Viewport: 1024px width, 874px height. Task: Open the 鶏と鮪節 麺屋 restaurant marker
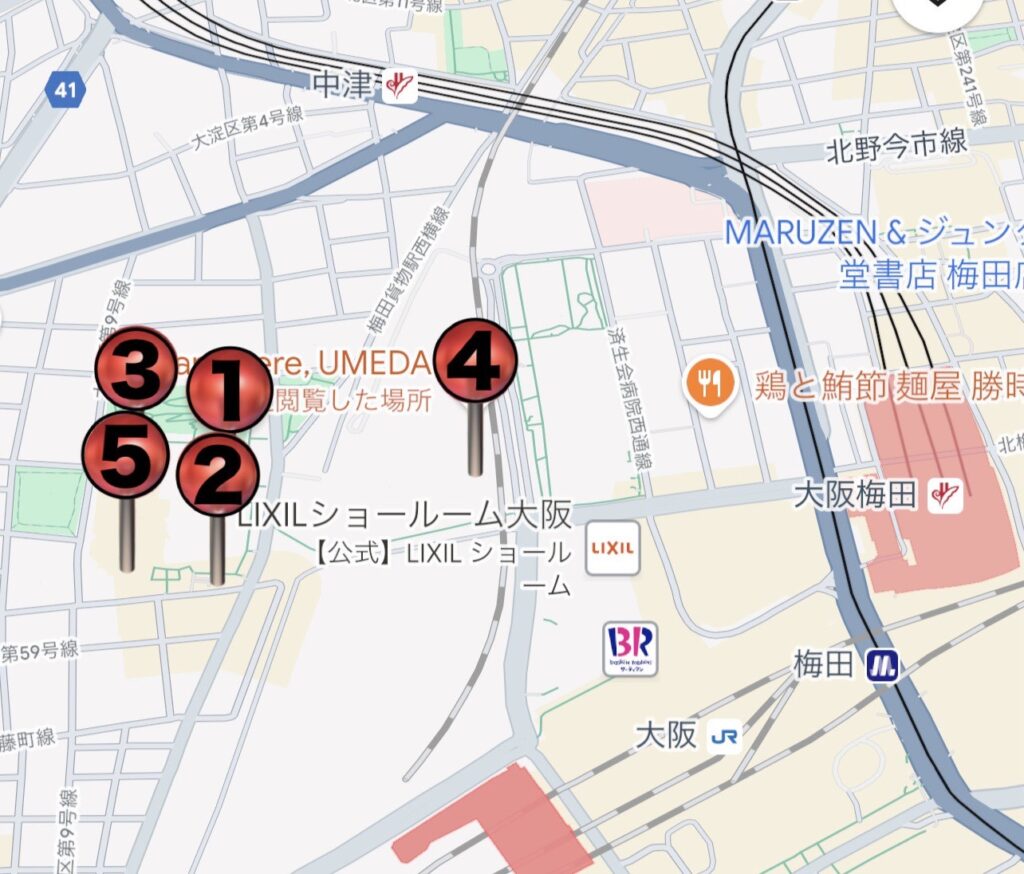coord(710,384)
